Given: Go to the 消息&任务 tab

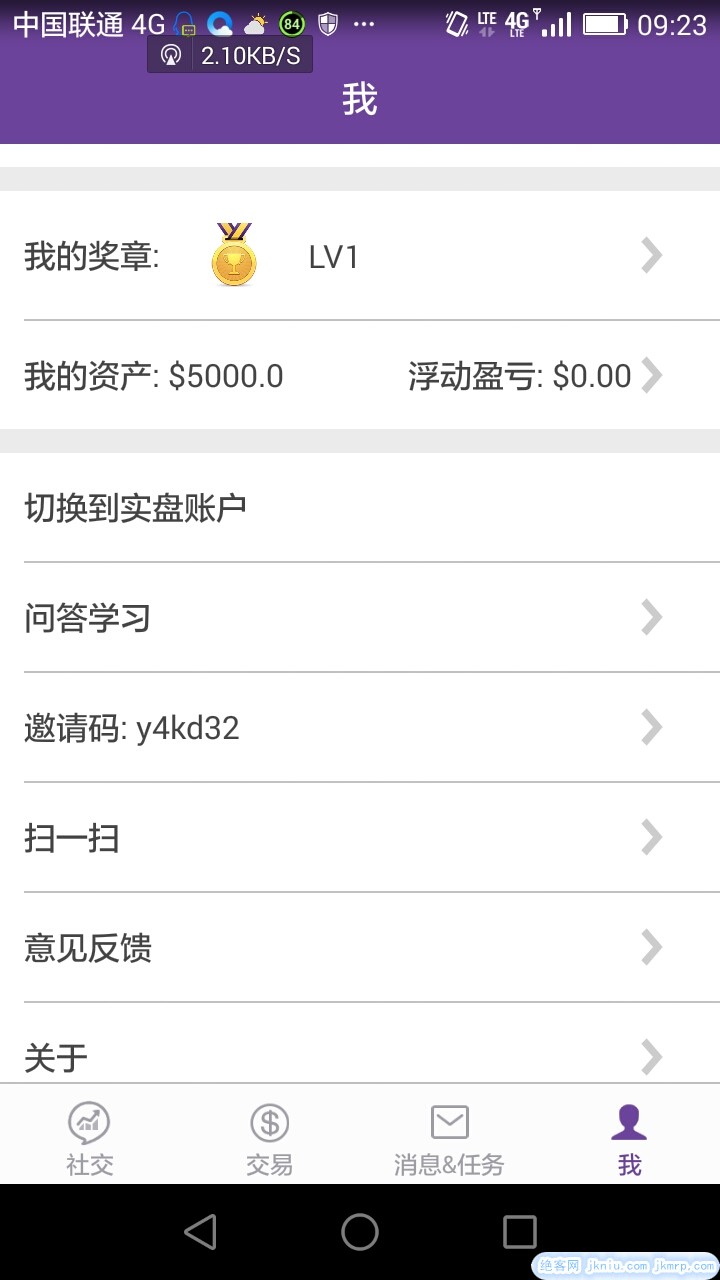Looking at the screenshot, I should [x=449, y=1137].
